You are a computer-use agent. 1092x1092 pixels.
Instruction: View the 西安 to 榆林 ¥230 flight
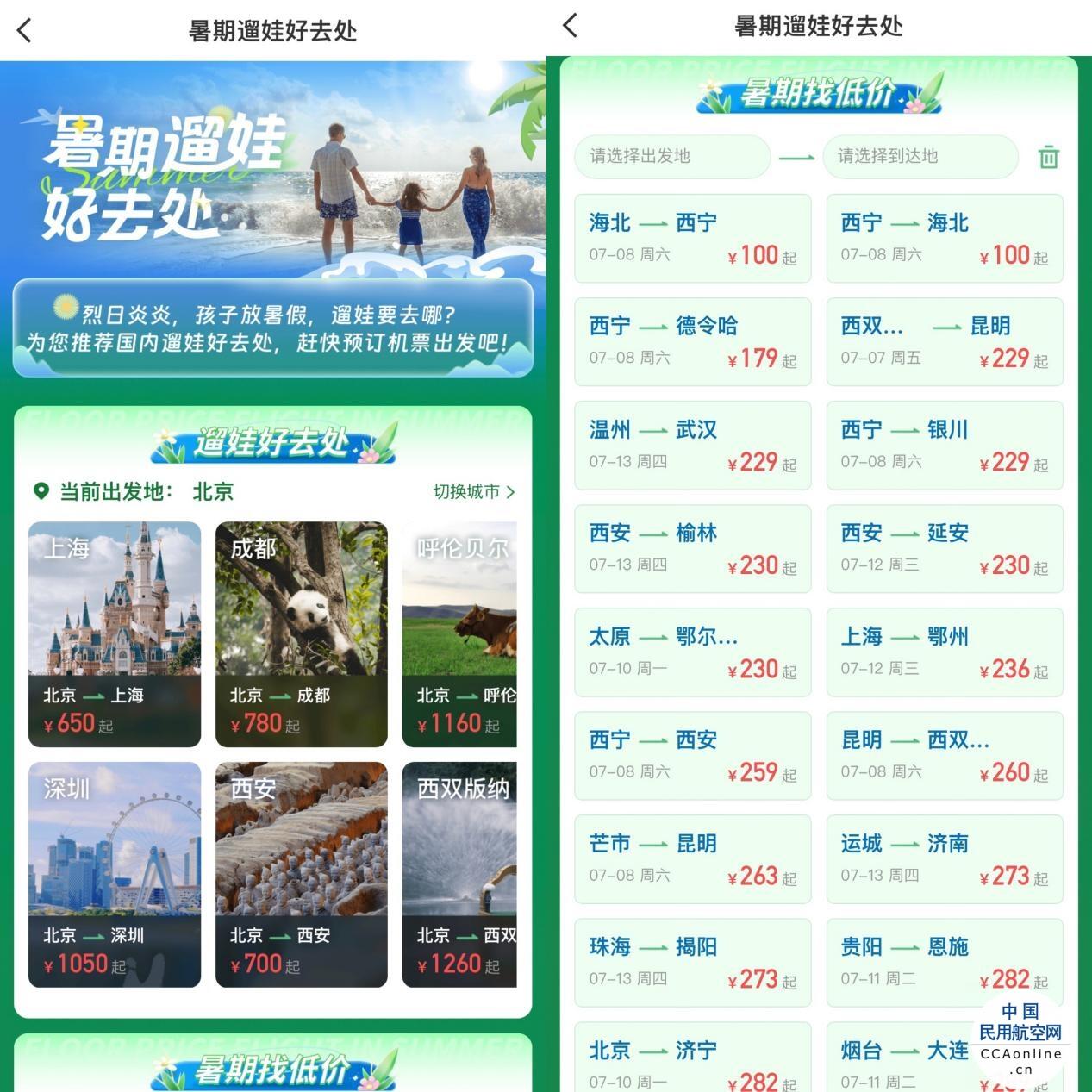point(692,548)
